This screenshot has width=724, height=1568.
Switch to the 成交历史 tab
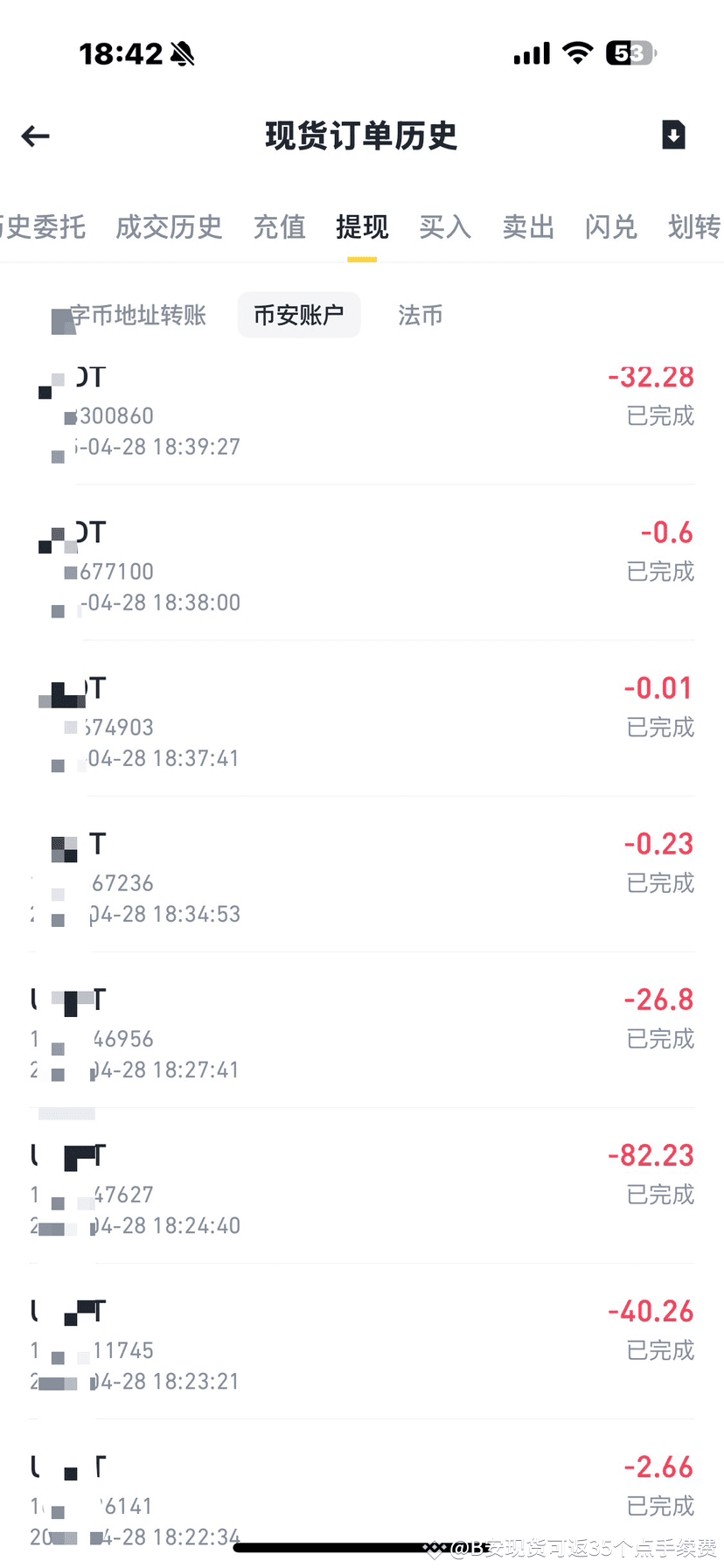(x=169, y=226)
